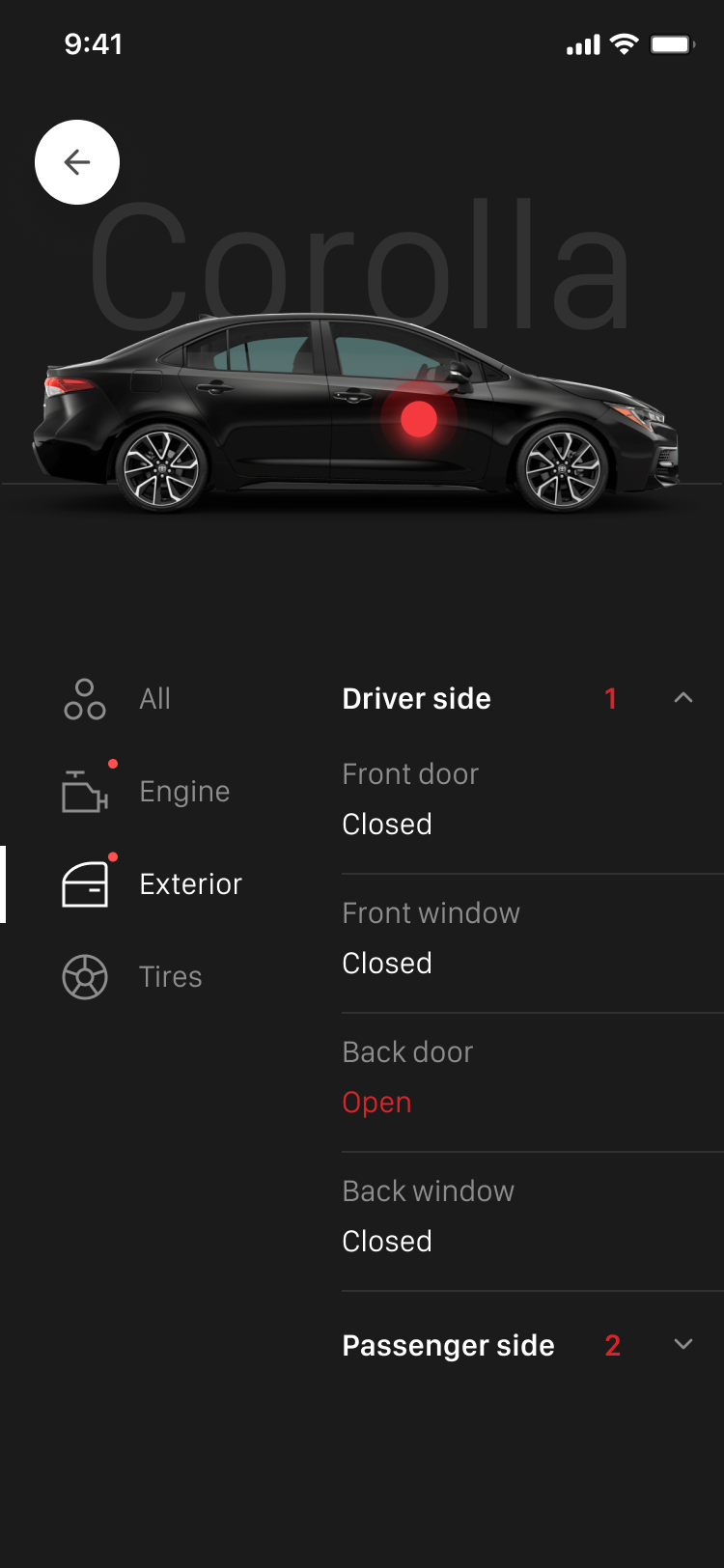Open the Tires category
Screen dimensions: 724x1568
point(133,977)
